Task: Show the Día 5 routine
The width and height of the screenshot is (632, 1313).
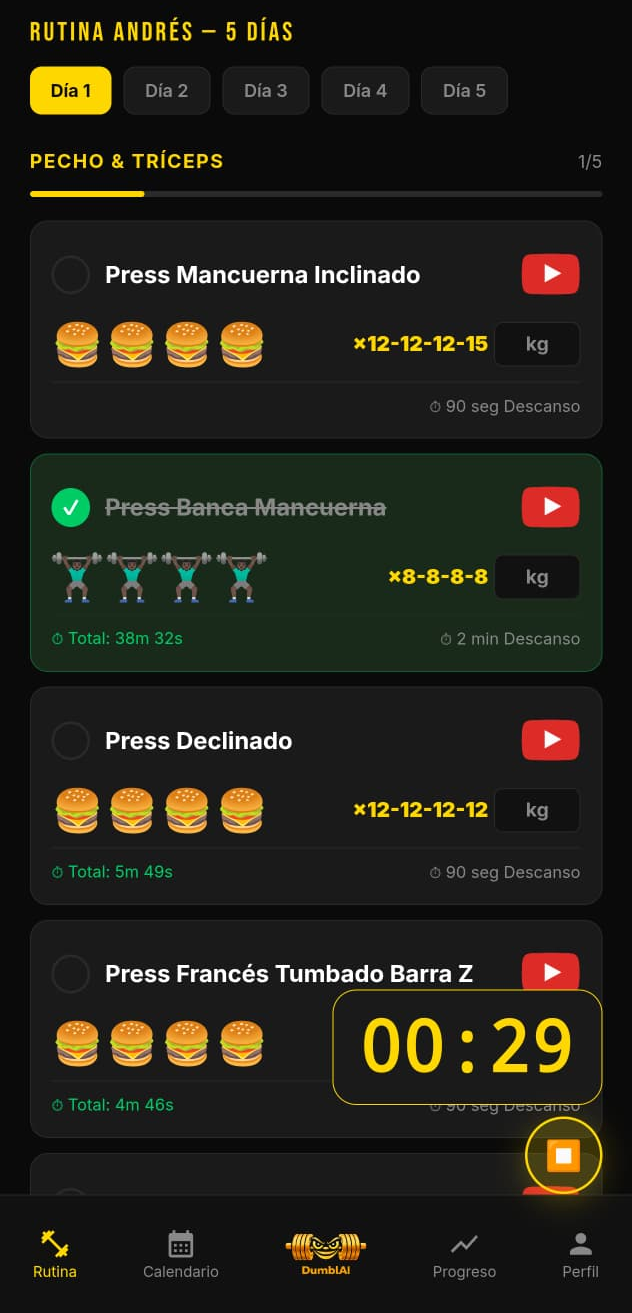Action: click(464, 91)
